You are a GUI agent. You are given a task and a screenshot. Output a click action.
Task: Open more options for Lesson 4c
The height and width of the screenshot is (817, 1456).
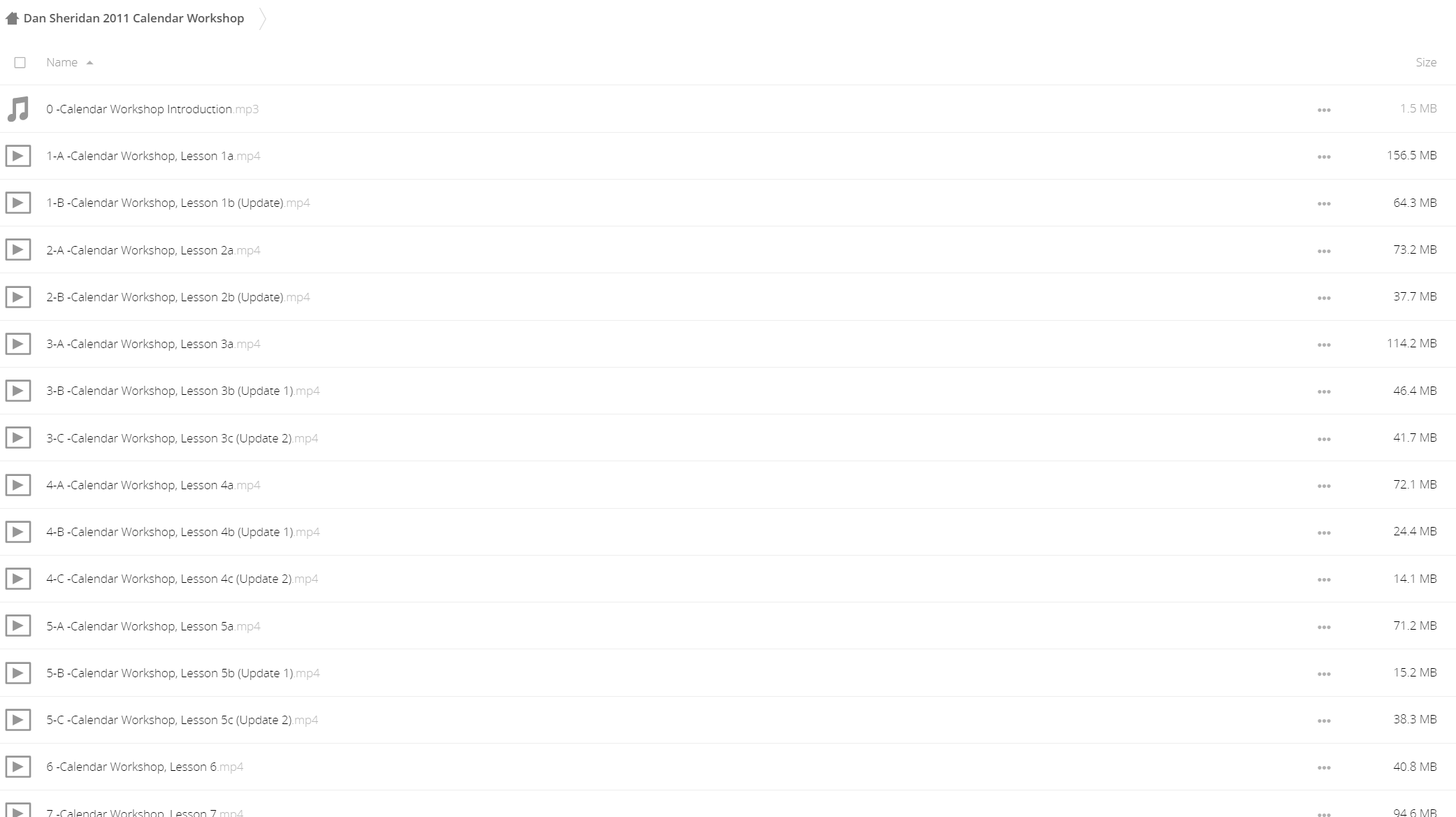tap(1323, 579)
